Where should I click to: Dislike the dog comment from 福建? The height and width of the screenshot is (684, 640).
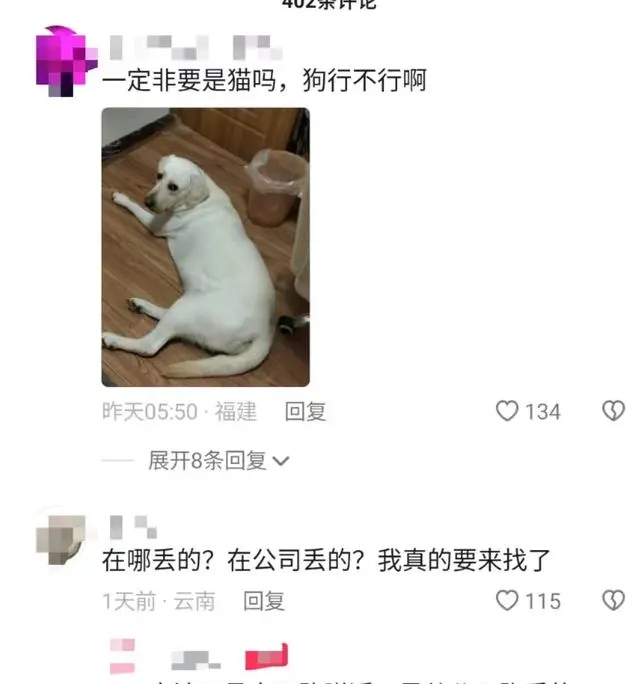(x=612, y=411)
